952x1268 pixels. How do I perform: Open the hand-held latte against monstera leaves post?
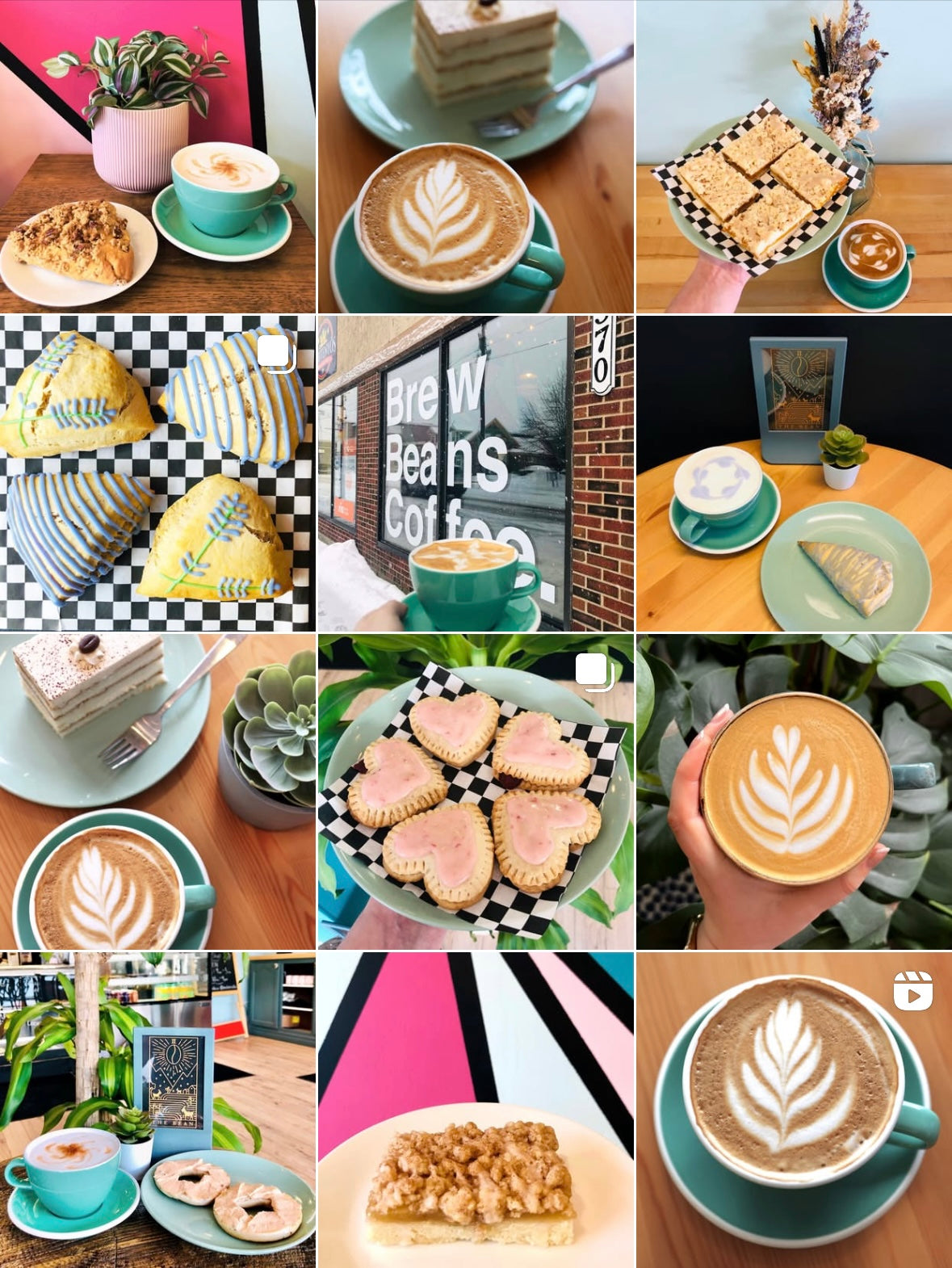pos(794,791)
